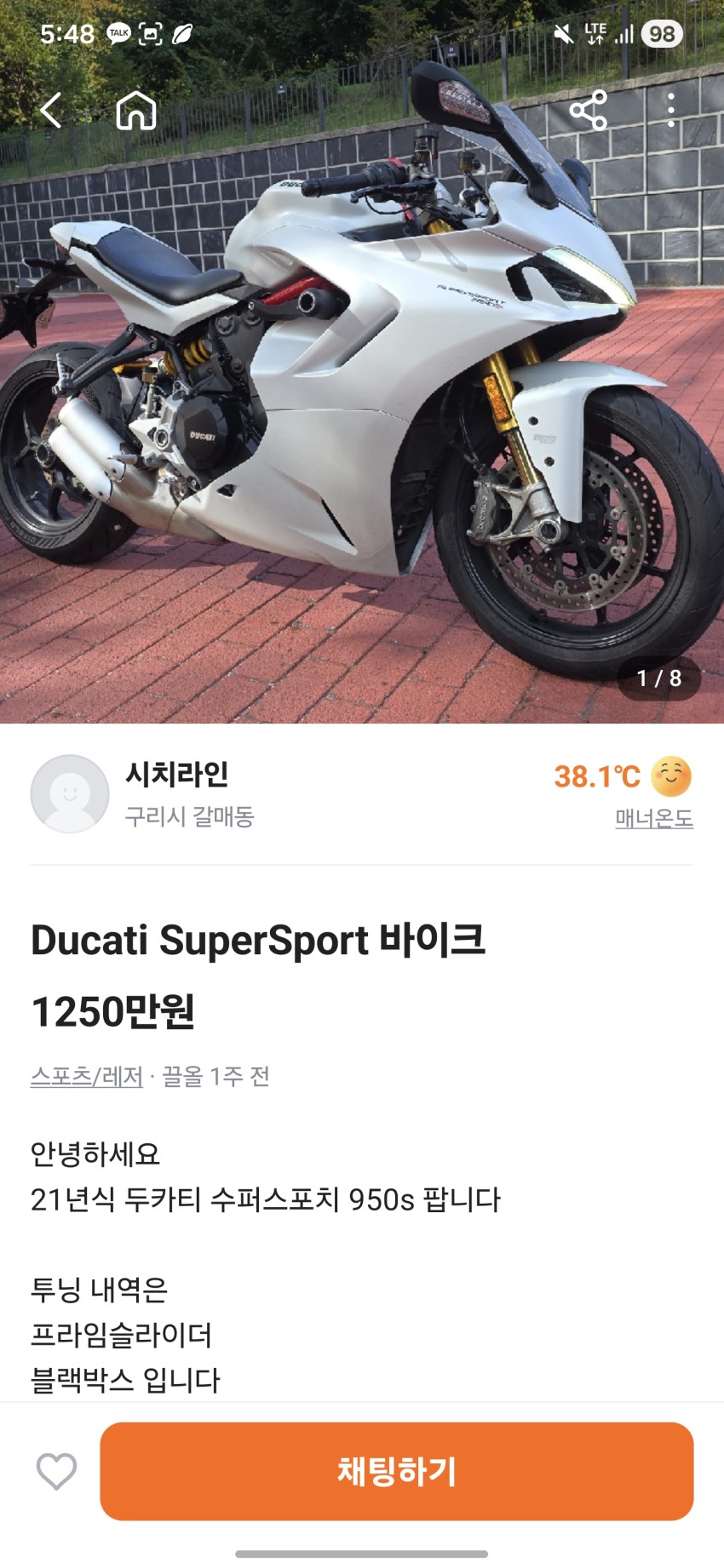Open the overflow menu
724x1568 pixels.
pos(671,111)
